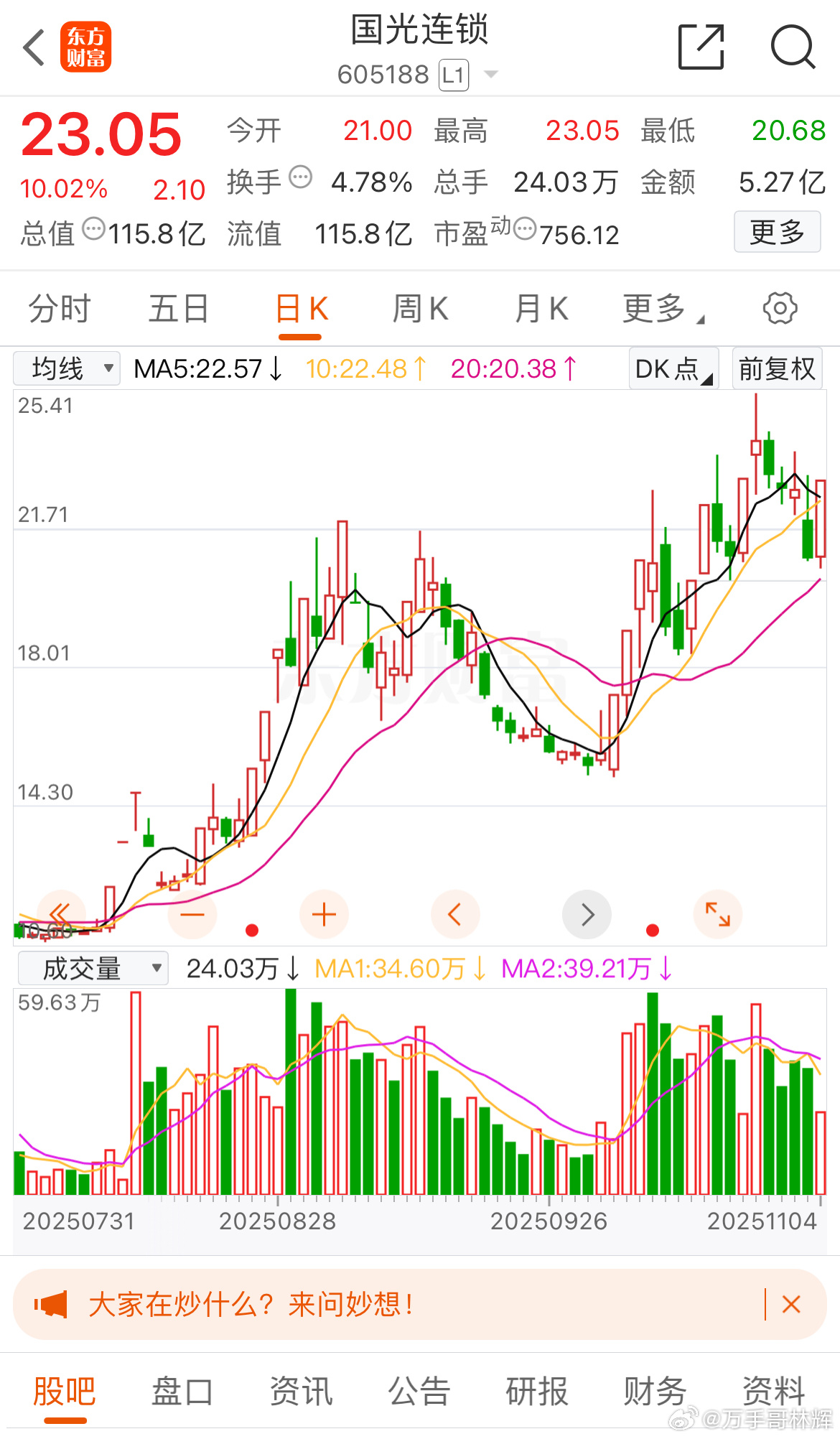Open chart settings gear
This screenshot has height=1439, width=840.
(780, 309)
